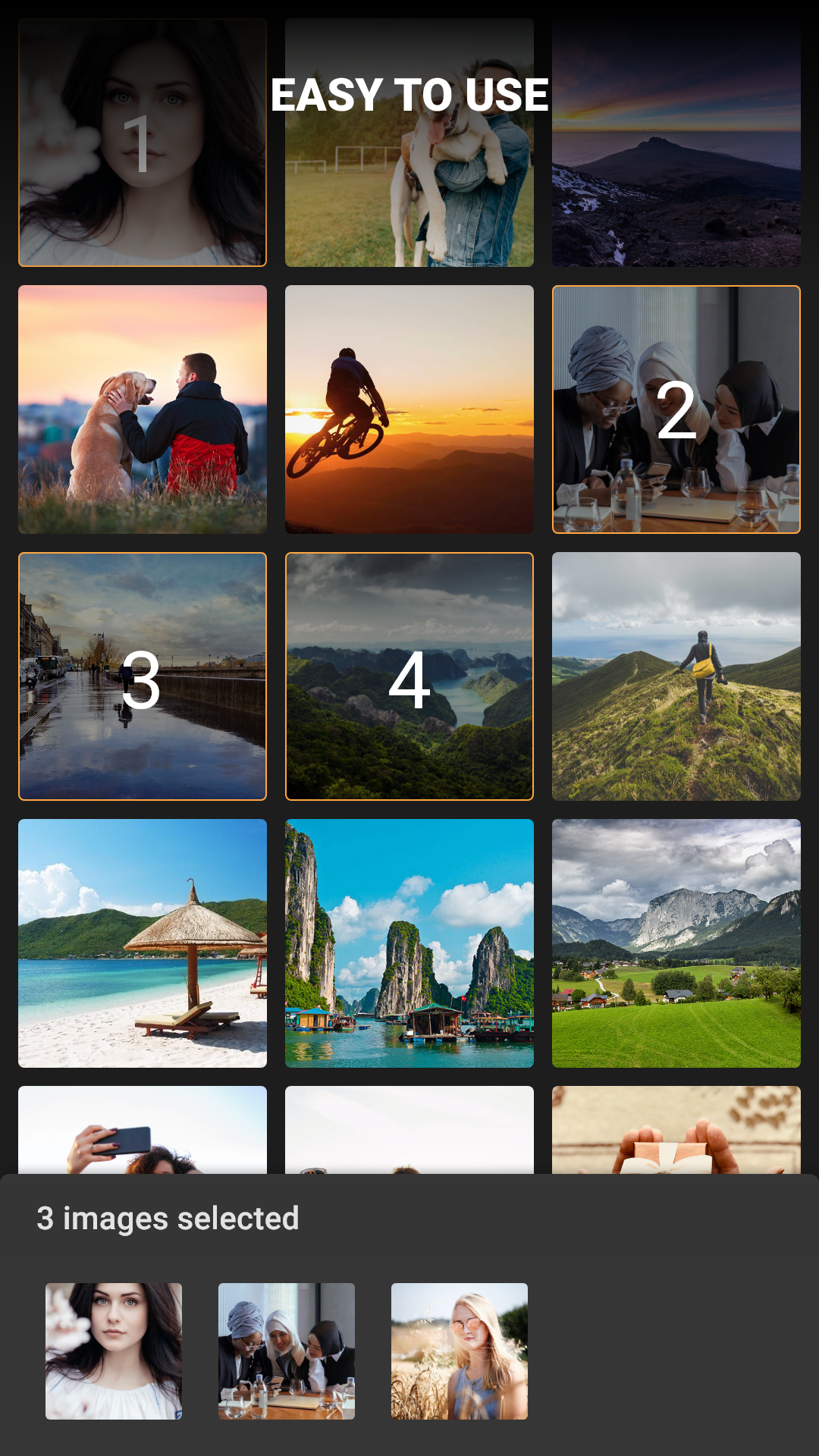The image size is (819, 1456).
Task: Select the dark mountain sunset photo
Action: (x=676, y=140)
